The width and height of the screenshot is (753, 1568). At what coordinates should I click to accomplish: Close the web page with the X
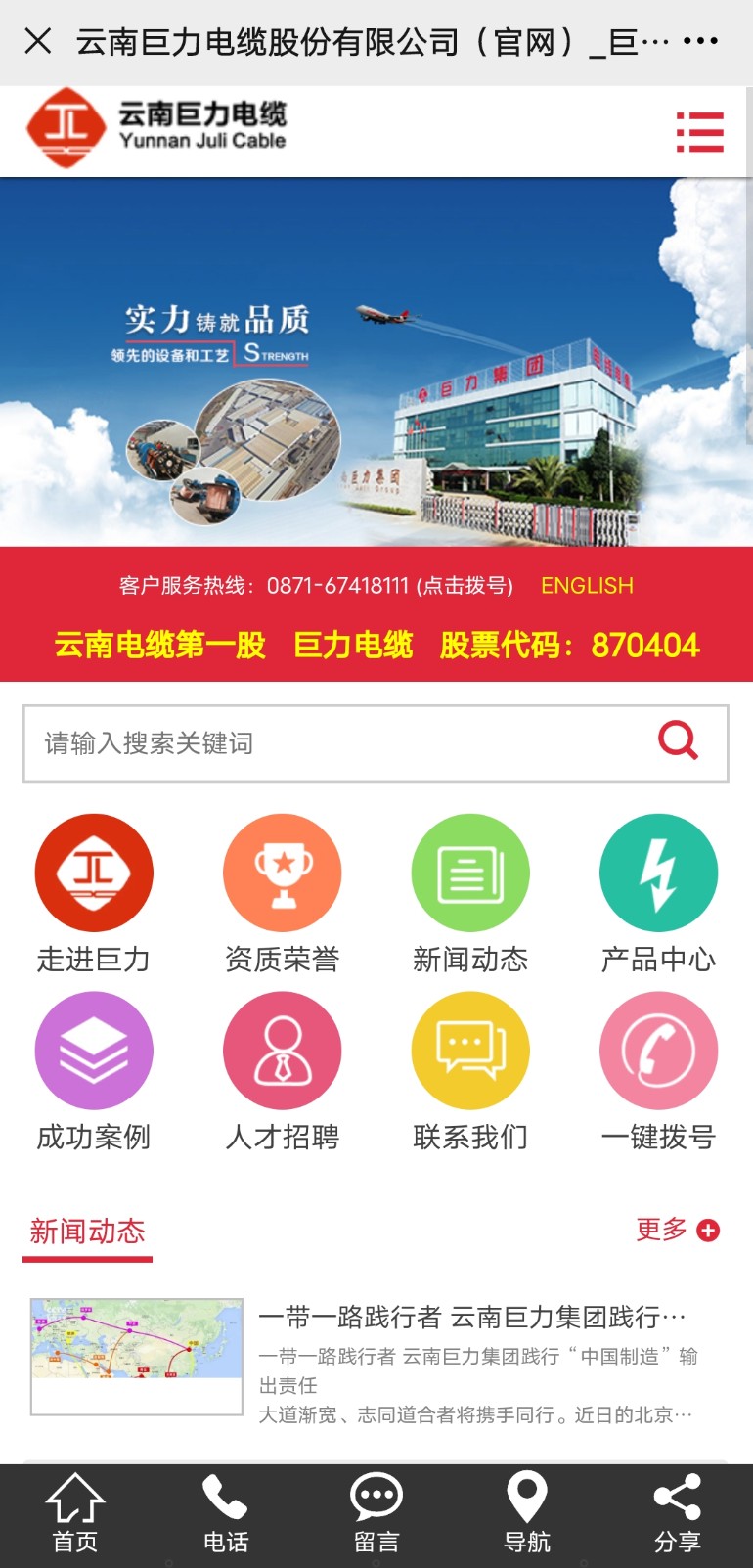pos(38,41)
